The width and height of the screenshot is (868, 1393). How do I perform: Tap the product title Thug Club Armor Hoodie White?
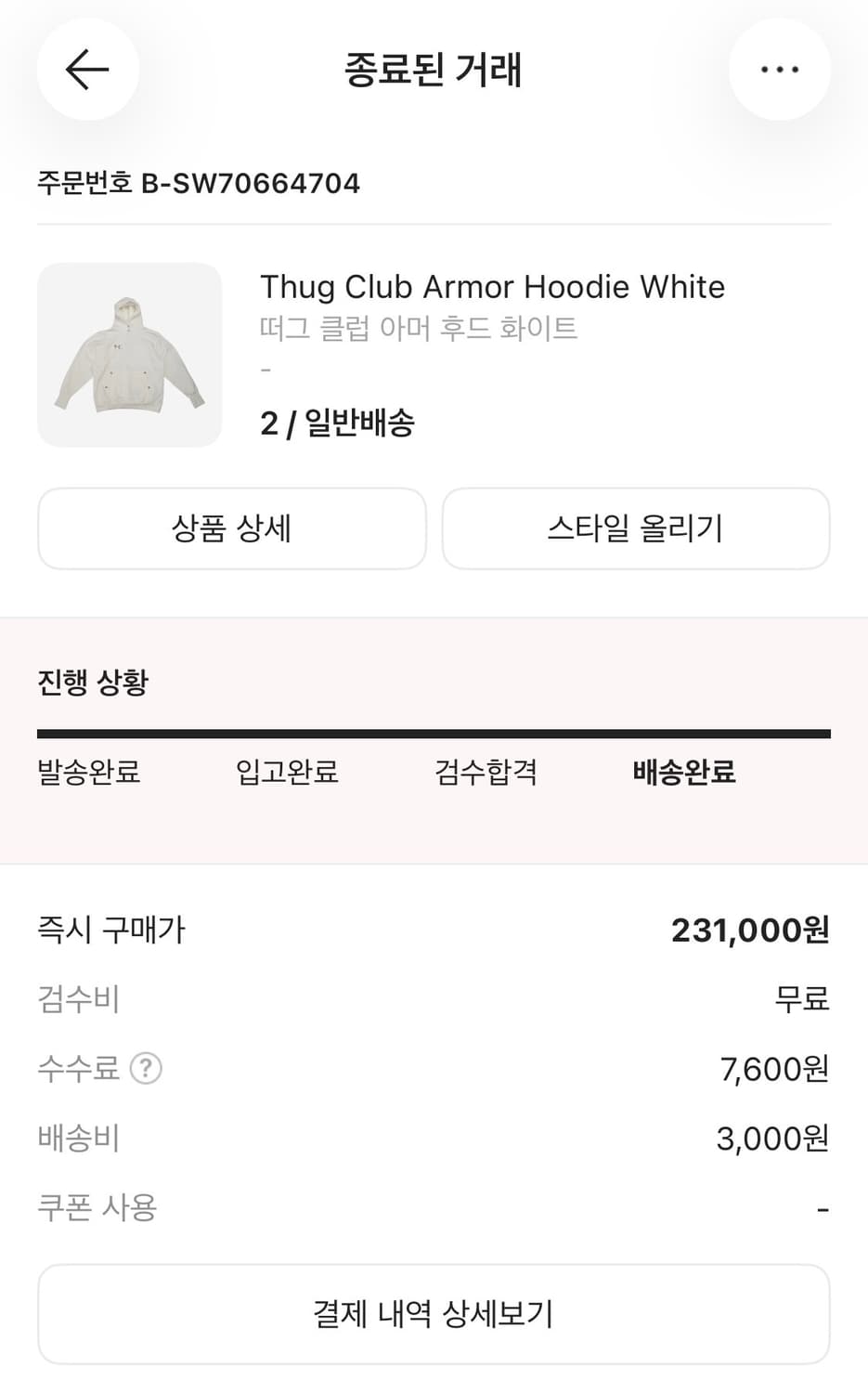click(491, 287)
